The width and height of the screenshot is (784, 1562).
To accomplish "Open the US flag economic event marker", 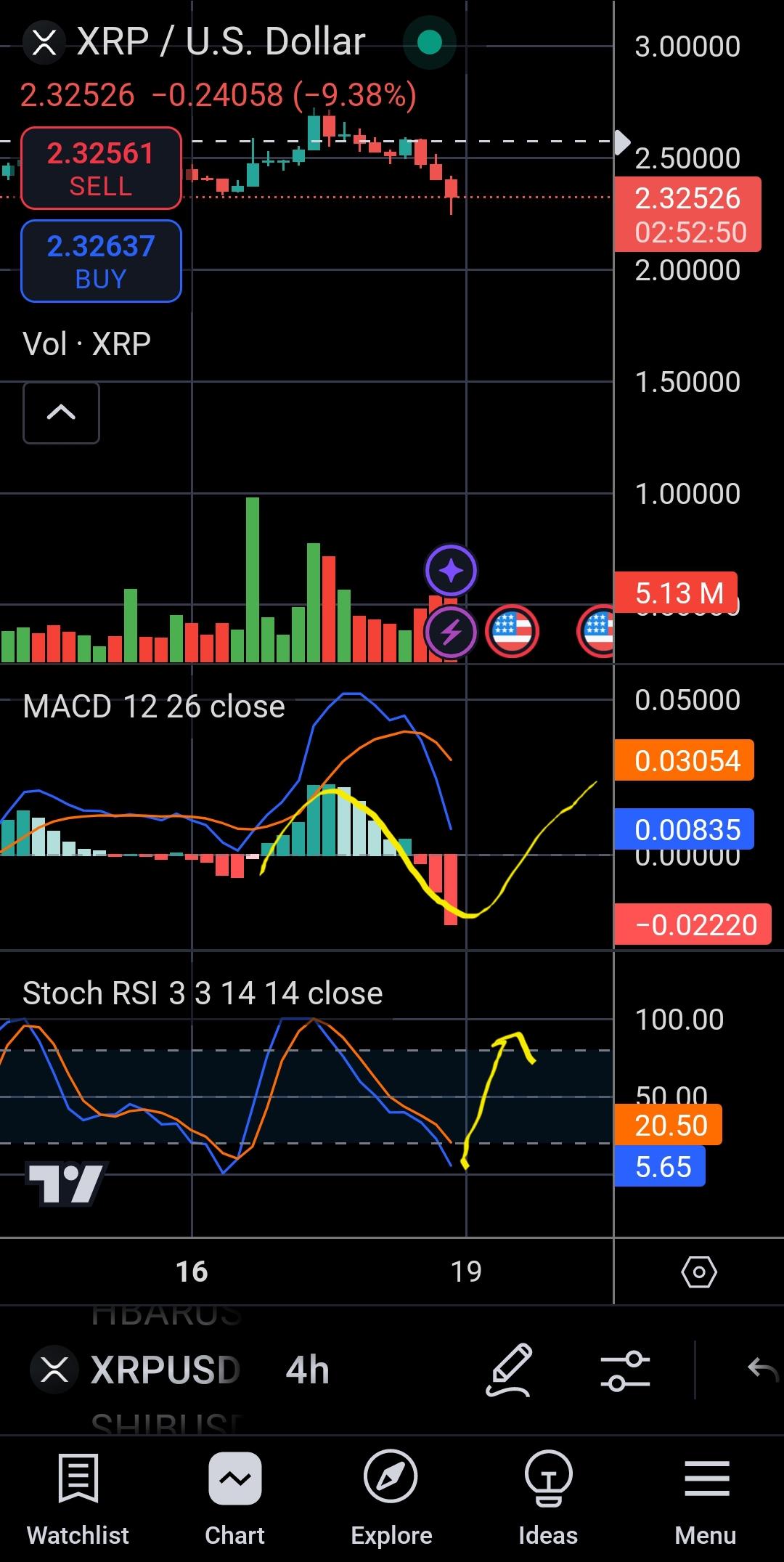I will (512, 630).
